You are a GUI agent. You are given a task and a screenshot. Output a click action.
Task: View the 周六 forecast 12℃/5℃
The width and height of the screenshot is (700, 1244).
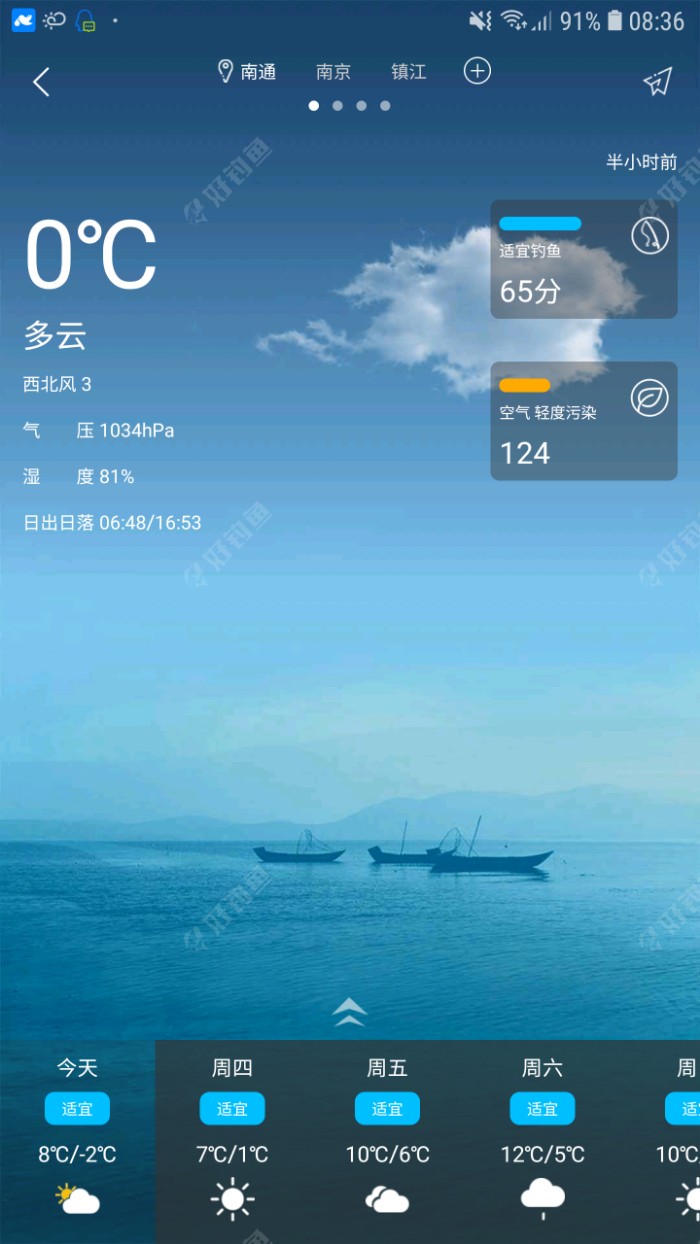point(542,1140)
